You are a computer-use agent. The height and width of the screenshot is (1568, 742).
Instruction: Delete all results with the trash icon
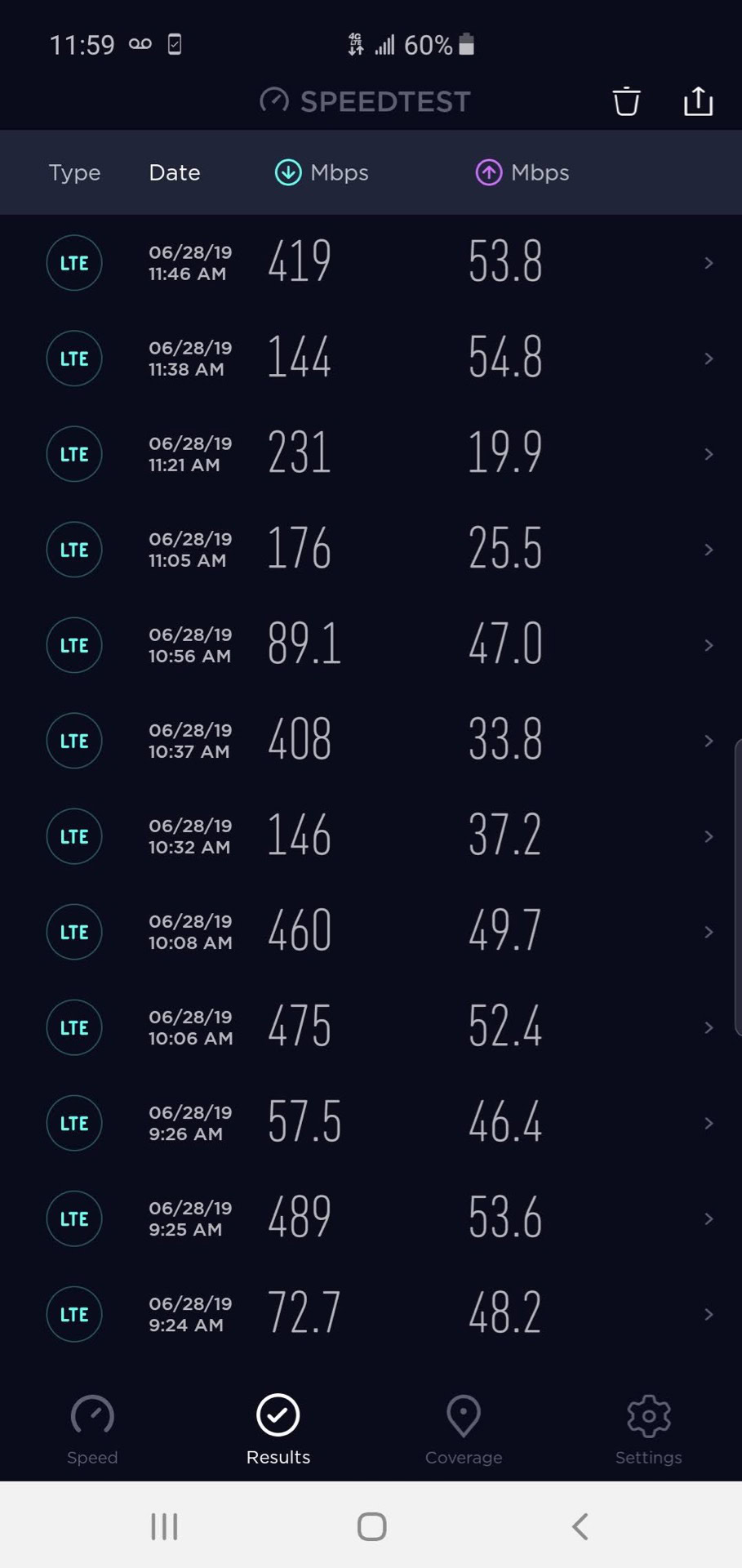pyautogui.click(x=626, y=101)
